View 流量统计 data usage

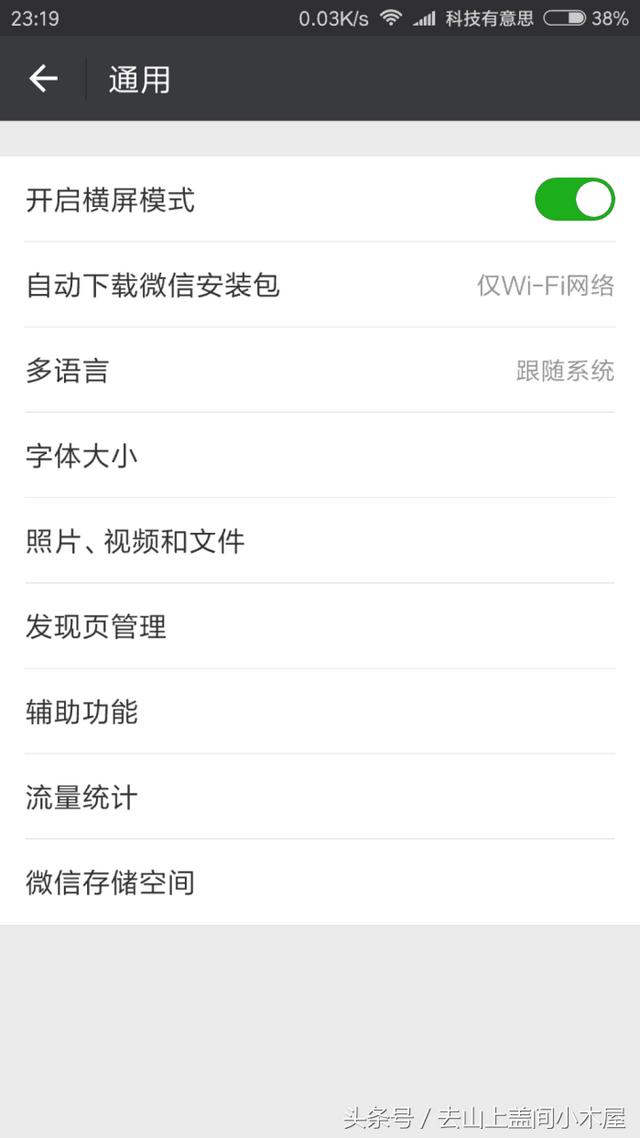[x=320, y=797]
